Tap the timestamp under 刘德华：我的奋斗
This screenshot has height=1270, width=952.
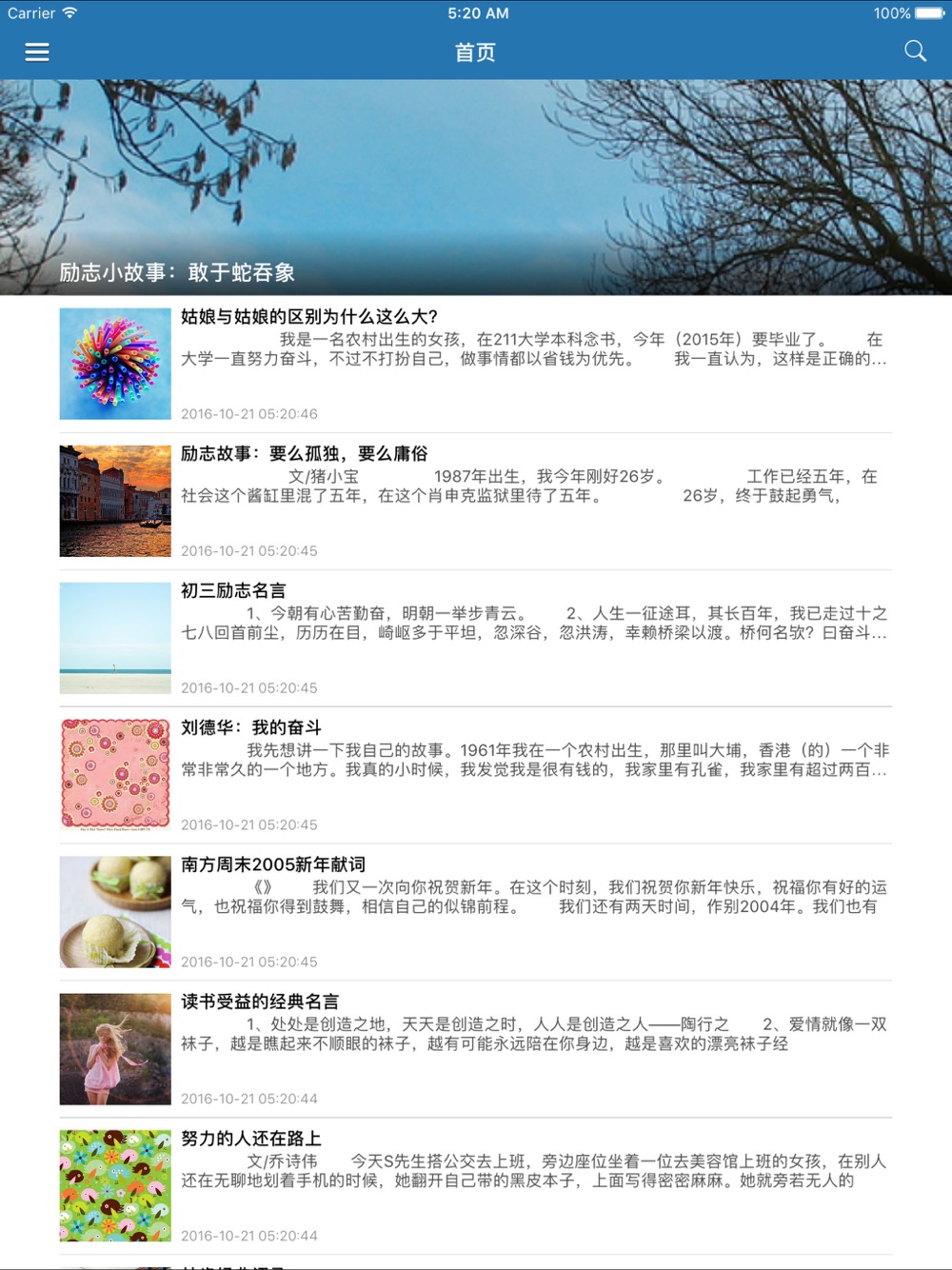pyautogui.click(x=248, y=824)
